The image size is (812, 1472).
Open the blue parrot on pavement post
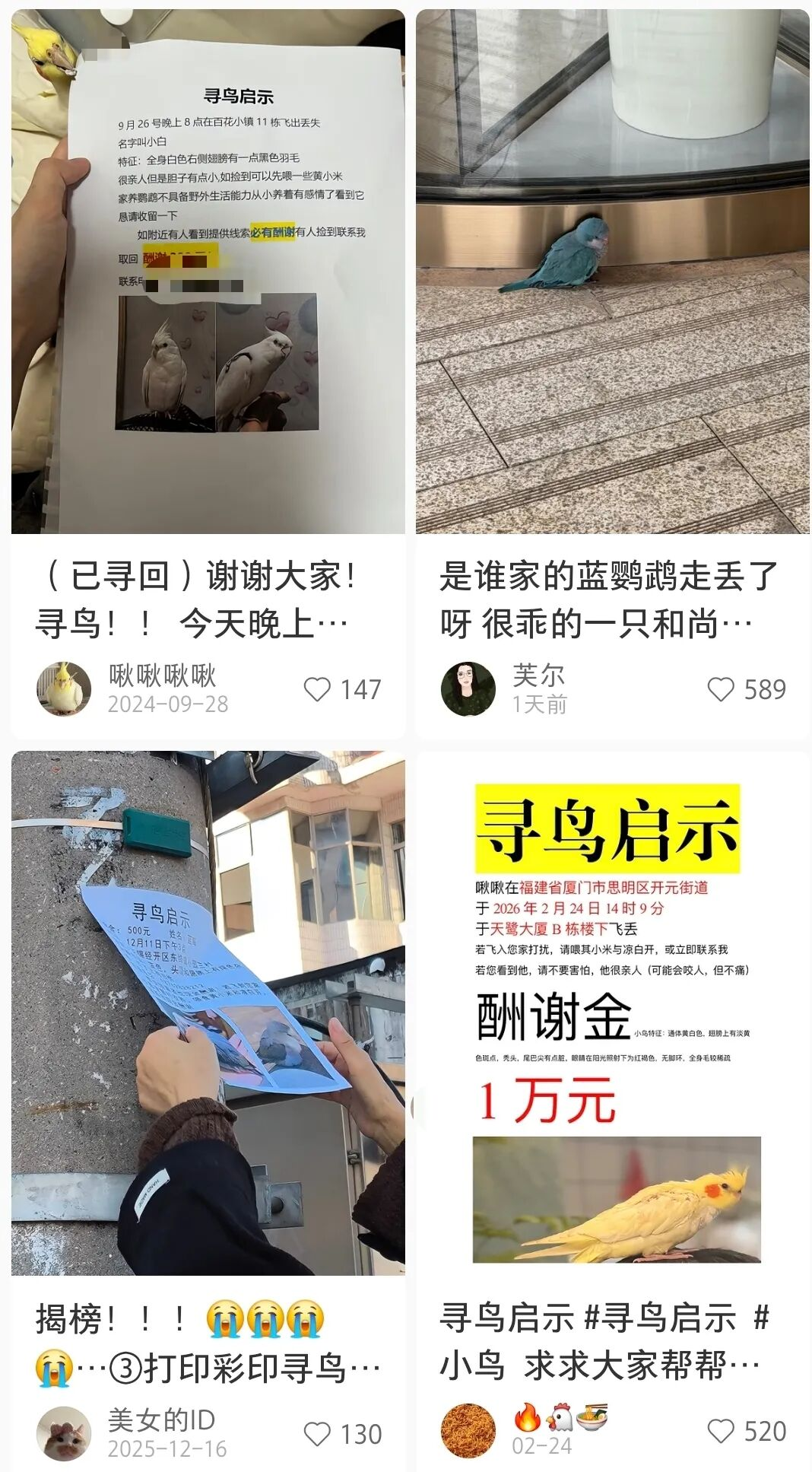[x=612, y=271]
